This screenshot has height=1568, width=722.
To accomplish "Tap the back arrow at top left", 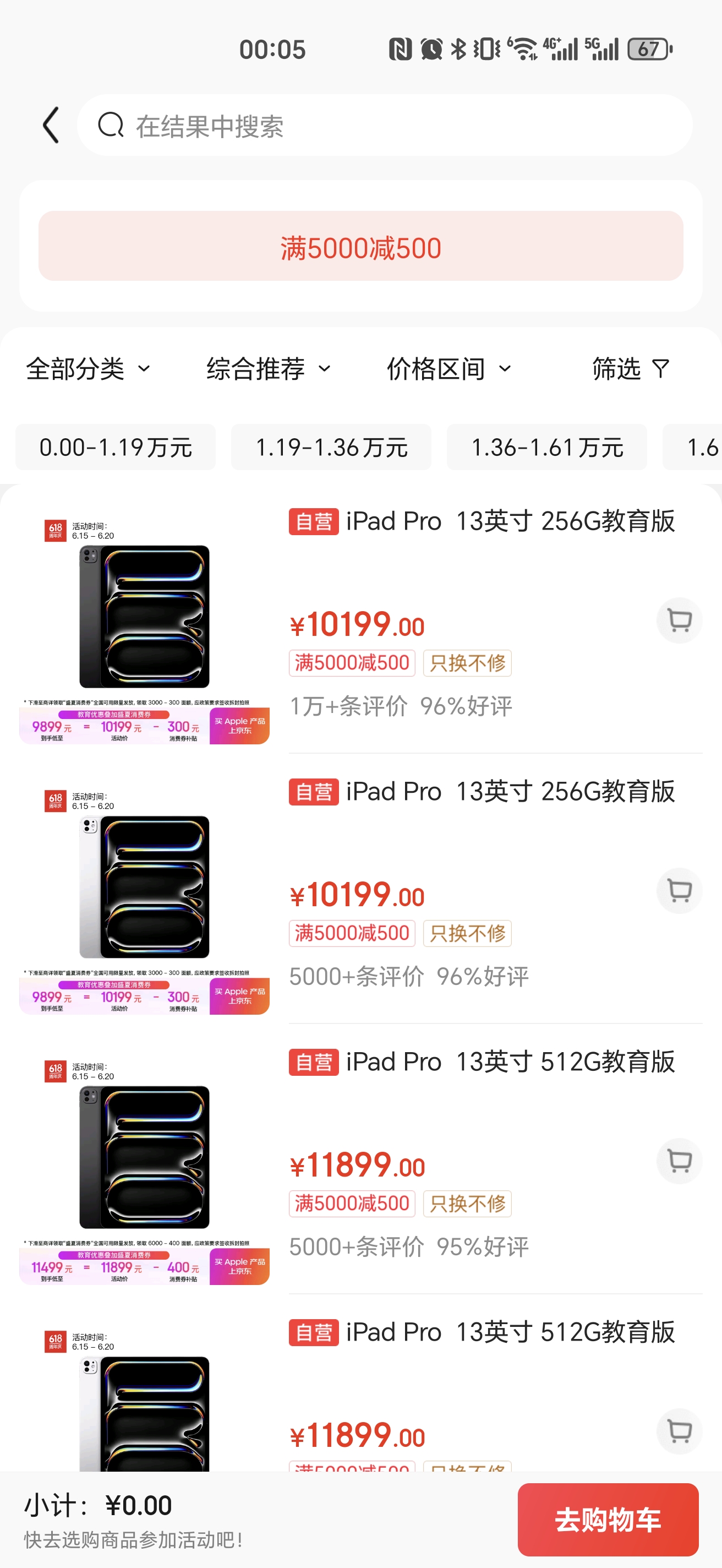I will click(51, 125).
